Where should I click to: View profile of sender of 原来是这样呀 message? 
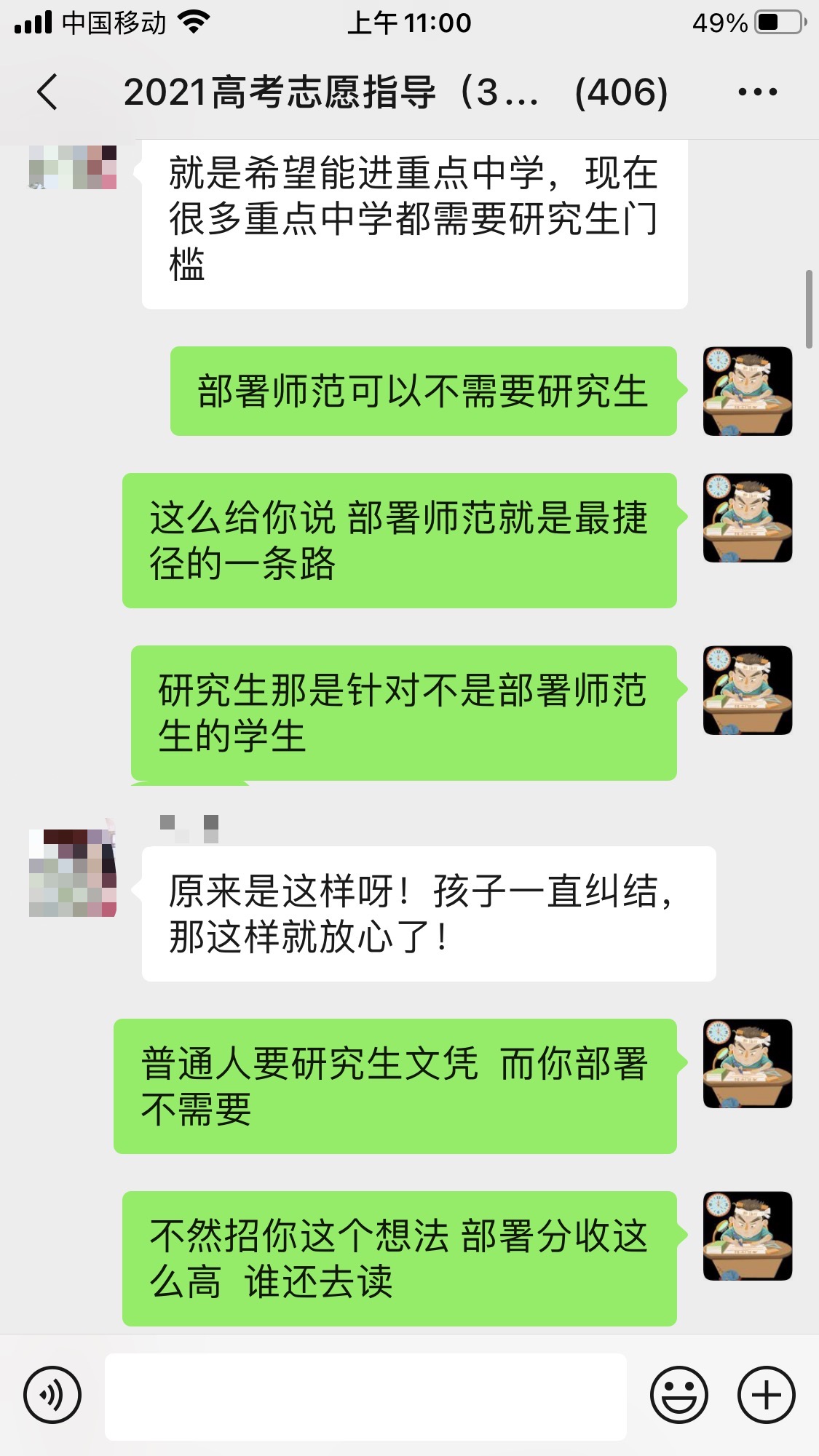click(x=73, y=872)
